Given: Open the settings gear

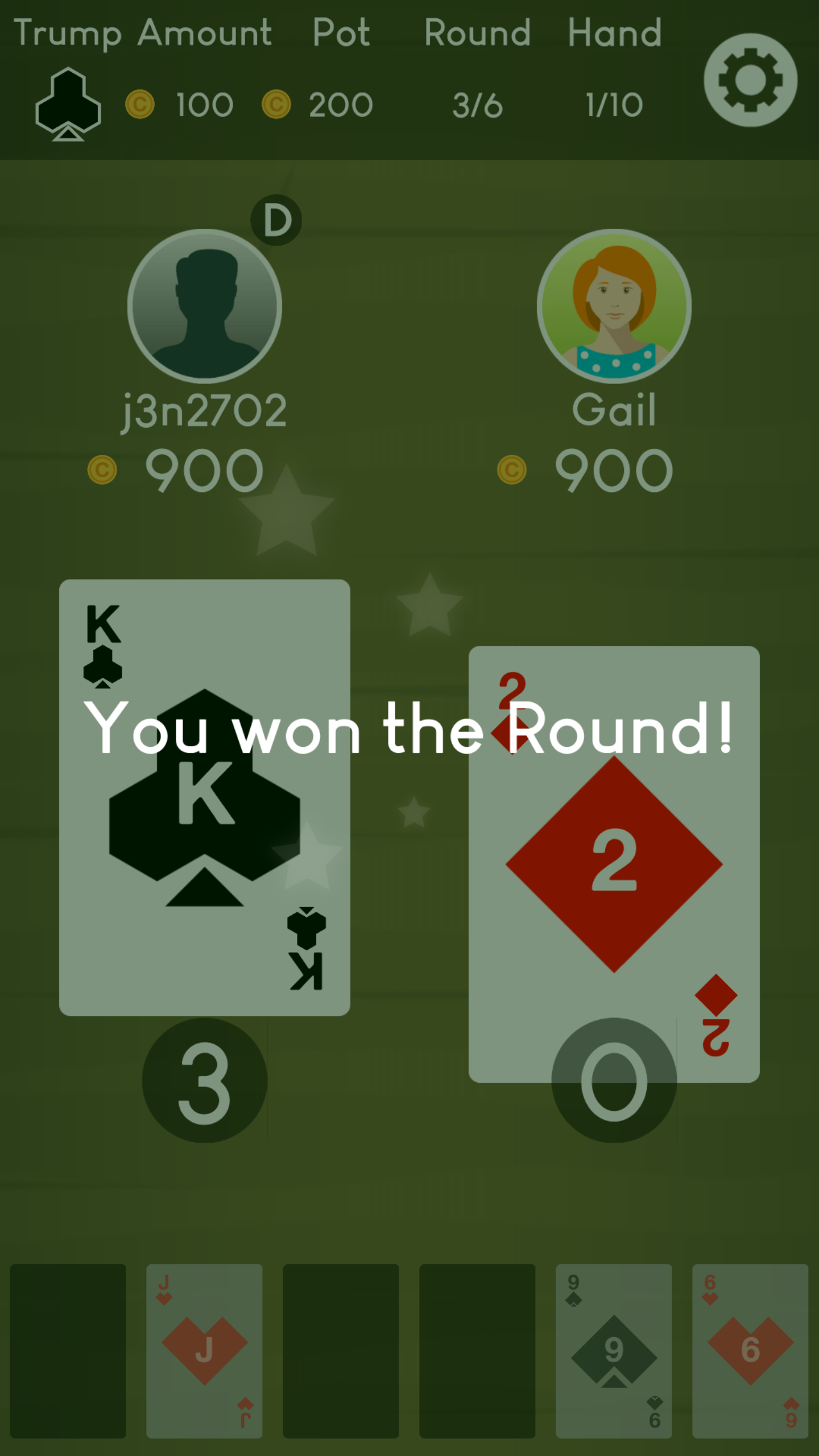Looking at the screenshot, I should click(750, 80).
